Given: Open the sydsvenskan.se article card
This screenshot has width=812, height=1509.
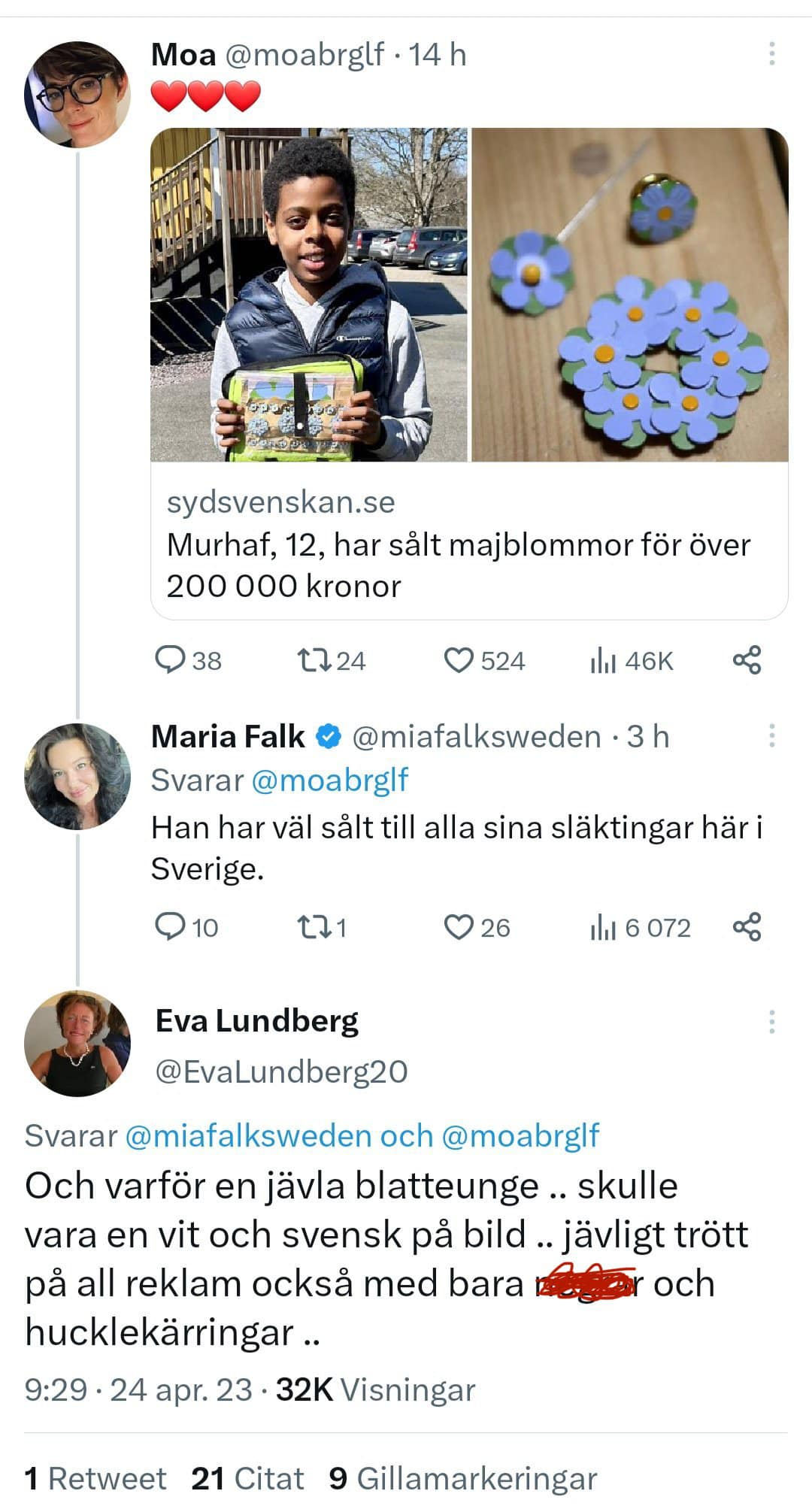Looking at the screenshot, I should (469, 374).
